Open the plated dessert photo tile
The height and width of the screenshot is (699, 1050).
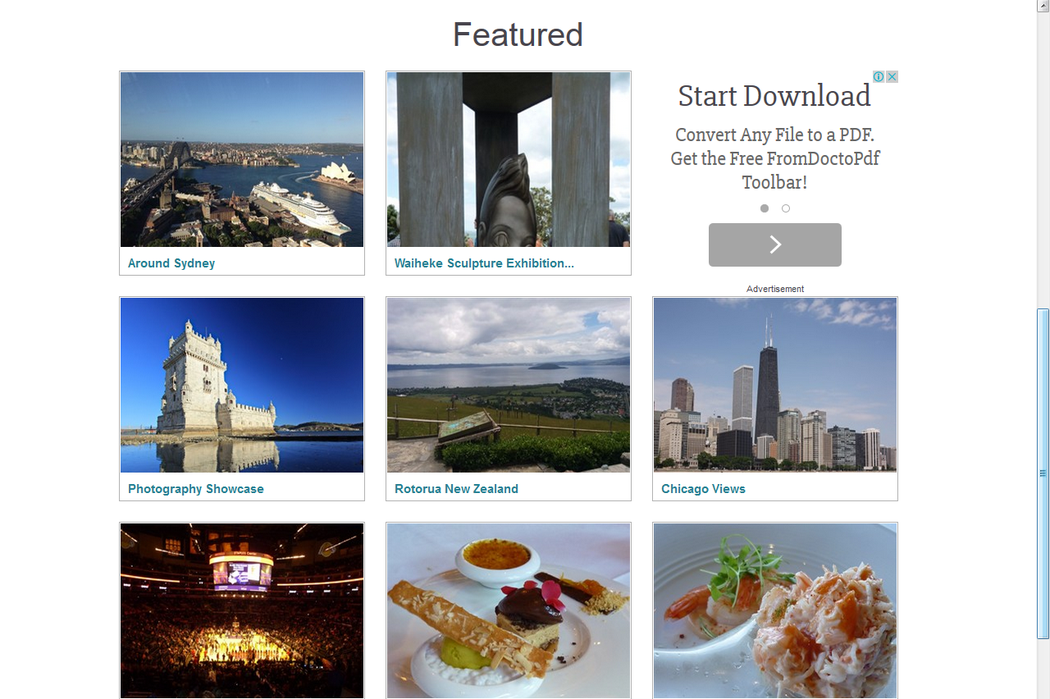(x=508, y=610)
